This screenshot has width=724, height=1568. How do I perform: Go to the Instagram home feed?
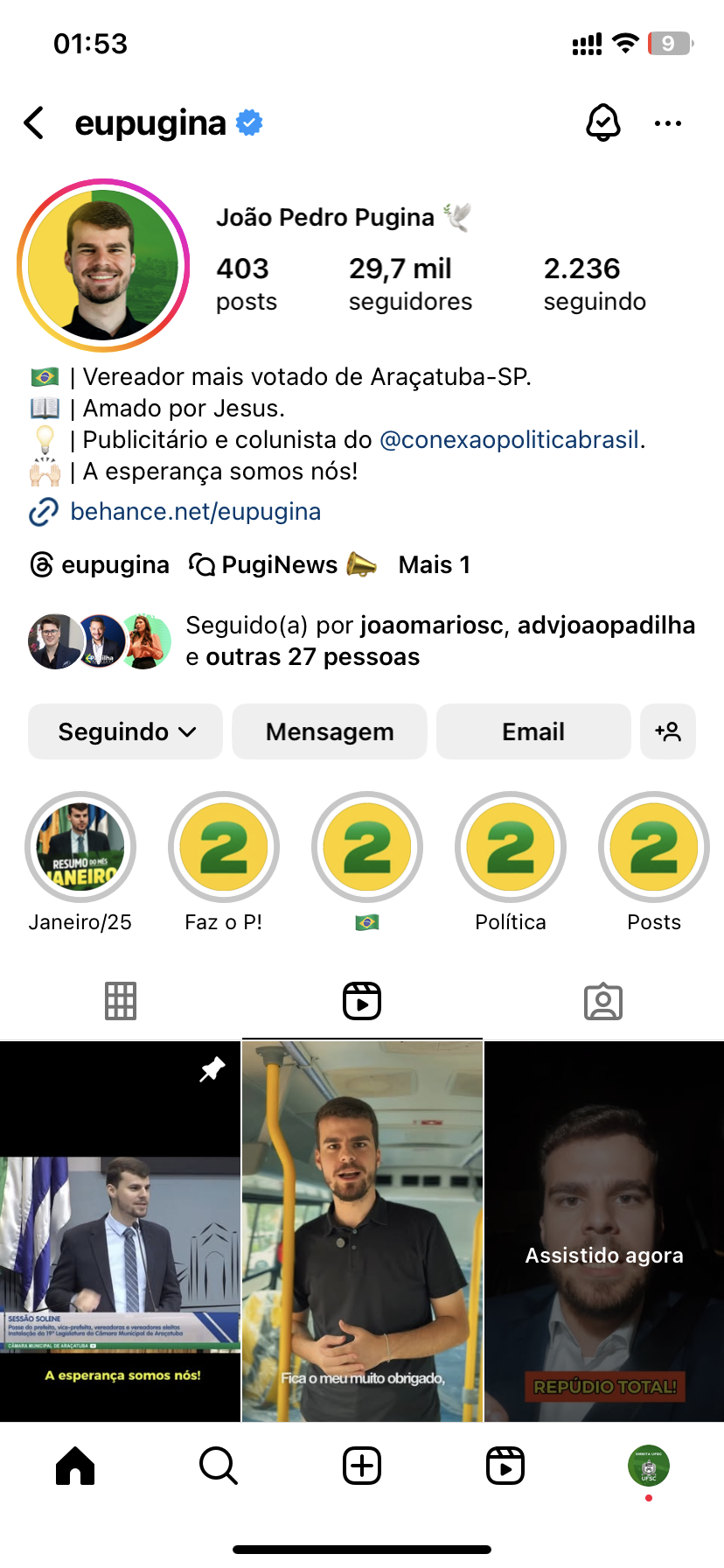point(75,1466)
